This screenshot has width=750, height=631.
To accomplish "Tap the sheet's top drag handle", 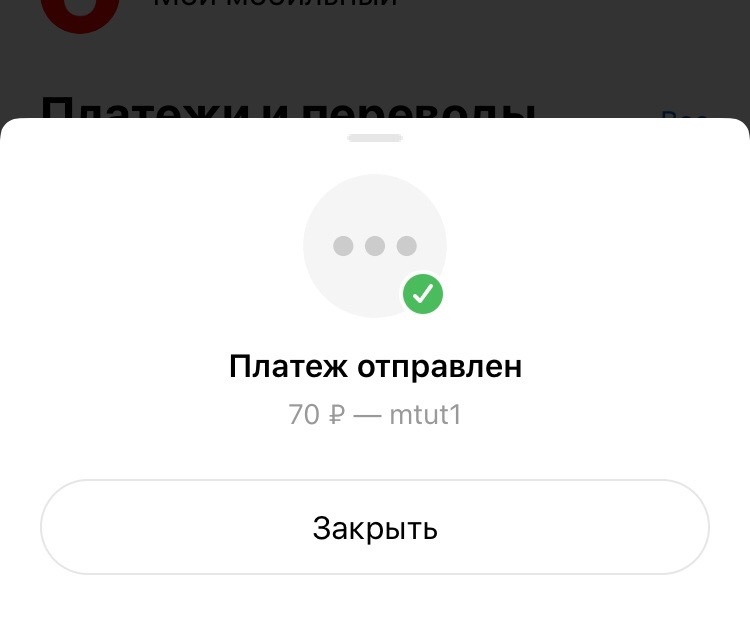I will (x=375, y=138).
